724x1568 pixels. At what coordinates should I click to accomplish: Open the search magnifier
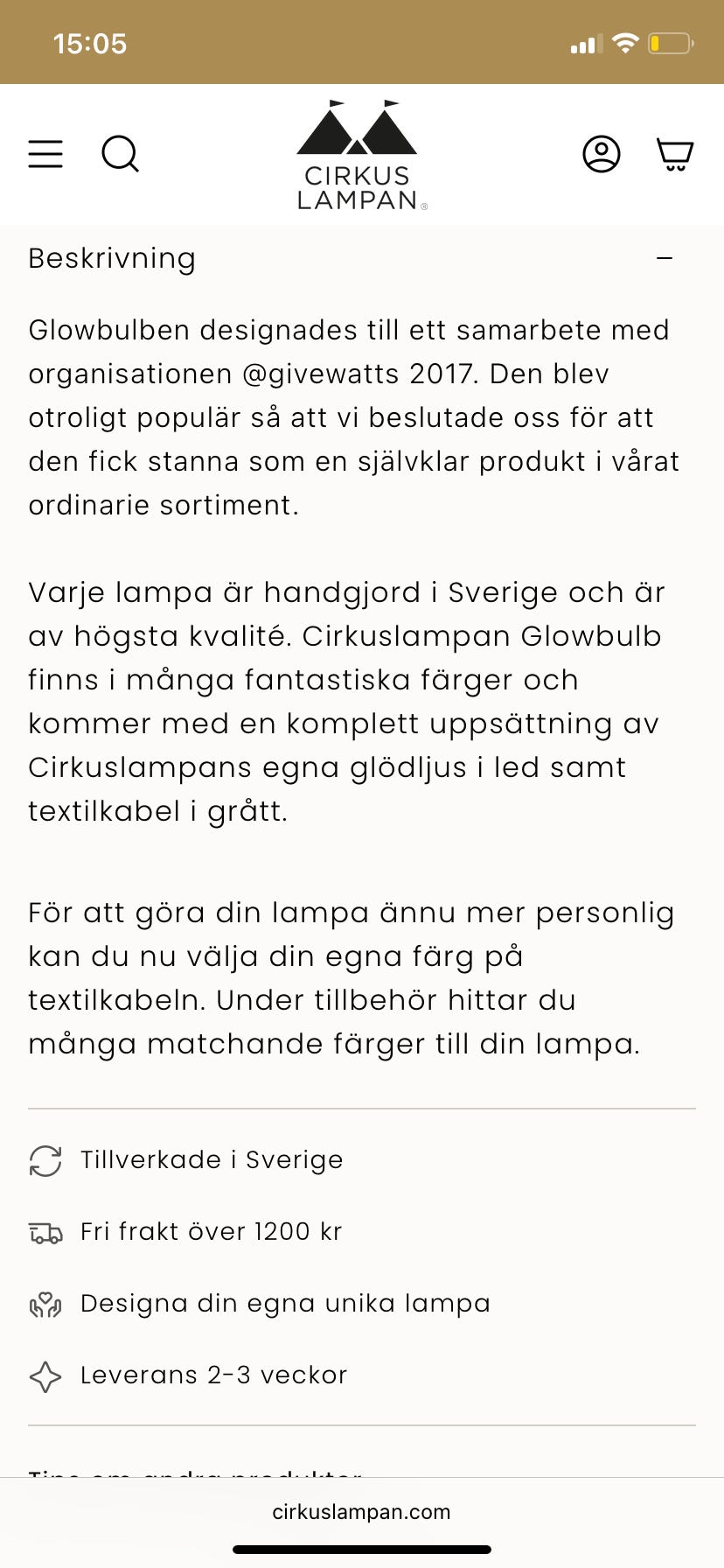(121, 154)
